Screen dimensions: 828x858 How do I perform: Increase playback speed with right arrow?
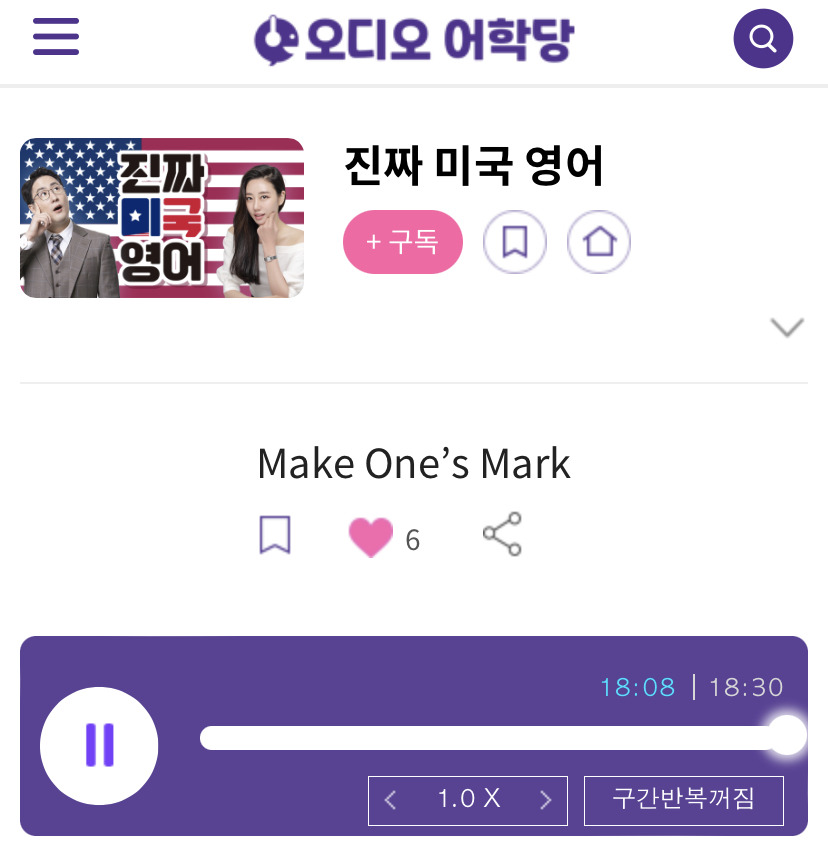pyautogui.click(x=546, y=800)
